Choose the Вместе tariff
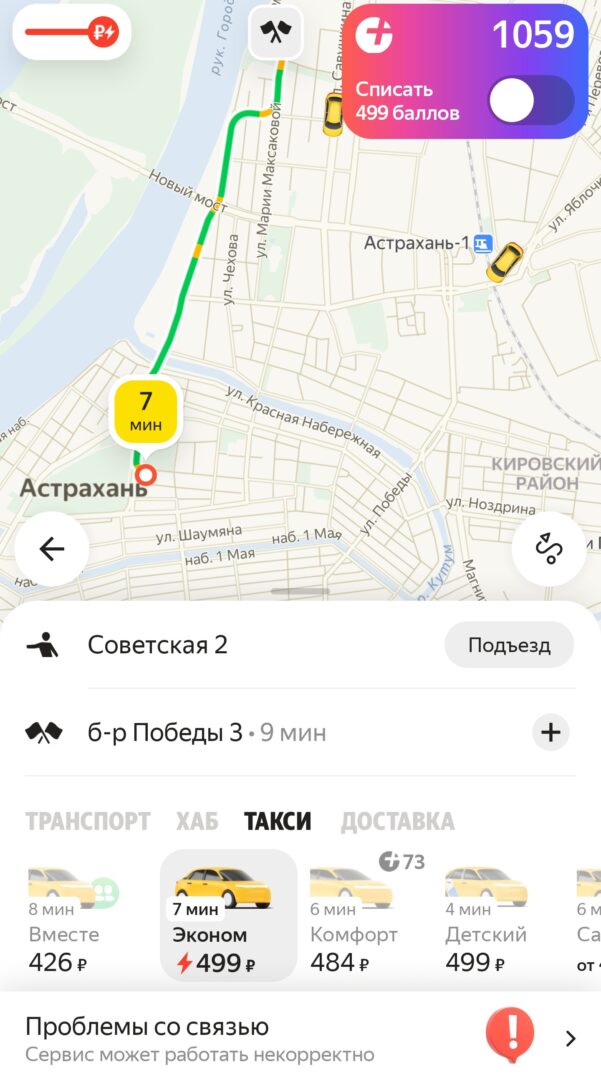 (64, 920)
